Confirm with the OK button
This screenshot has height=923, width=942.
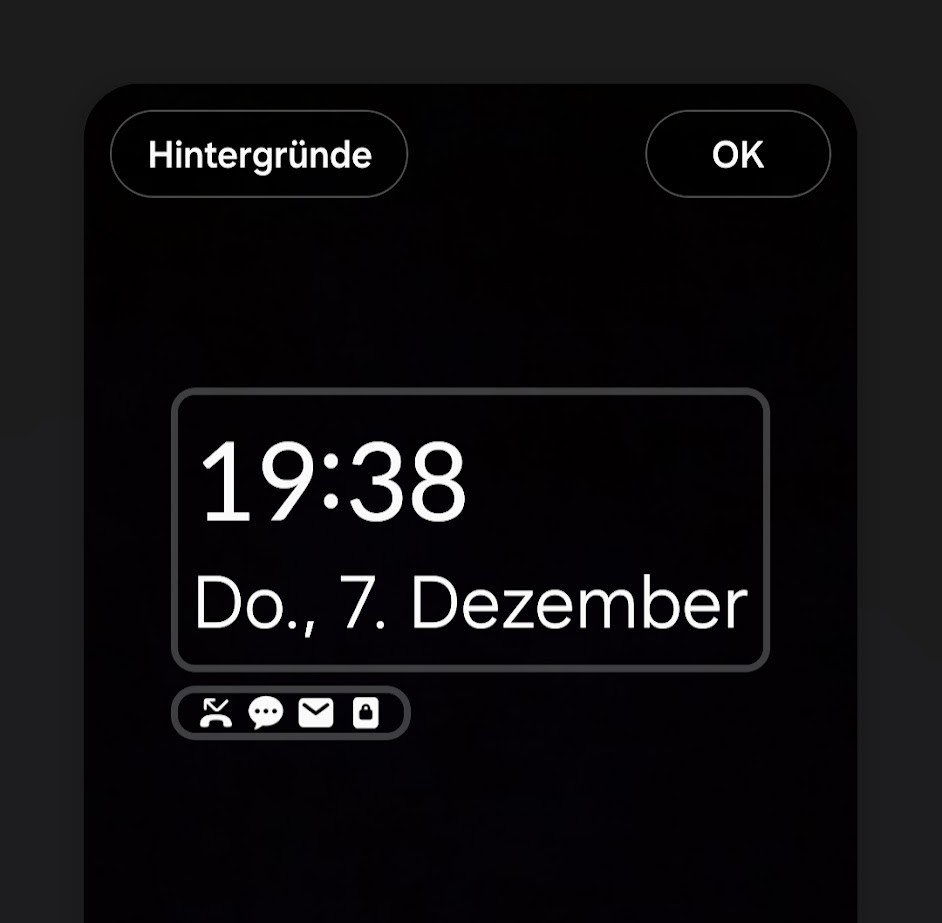point(738,155)
